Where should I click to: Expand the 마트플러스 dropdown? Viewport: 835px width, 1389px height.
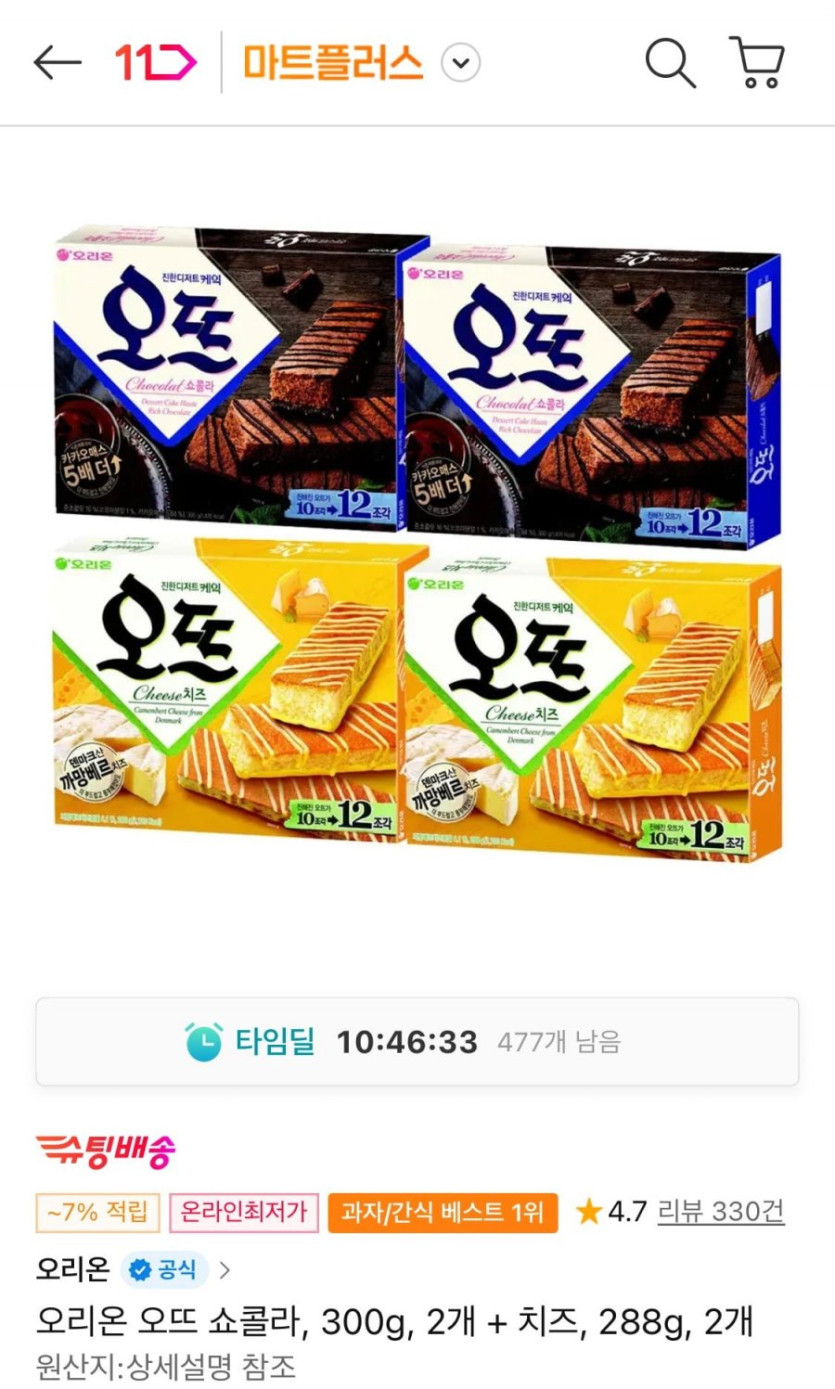click(460, 64)
